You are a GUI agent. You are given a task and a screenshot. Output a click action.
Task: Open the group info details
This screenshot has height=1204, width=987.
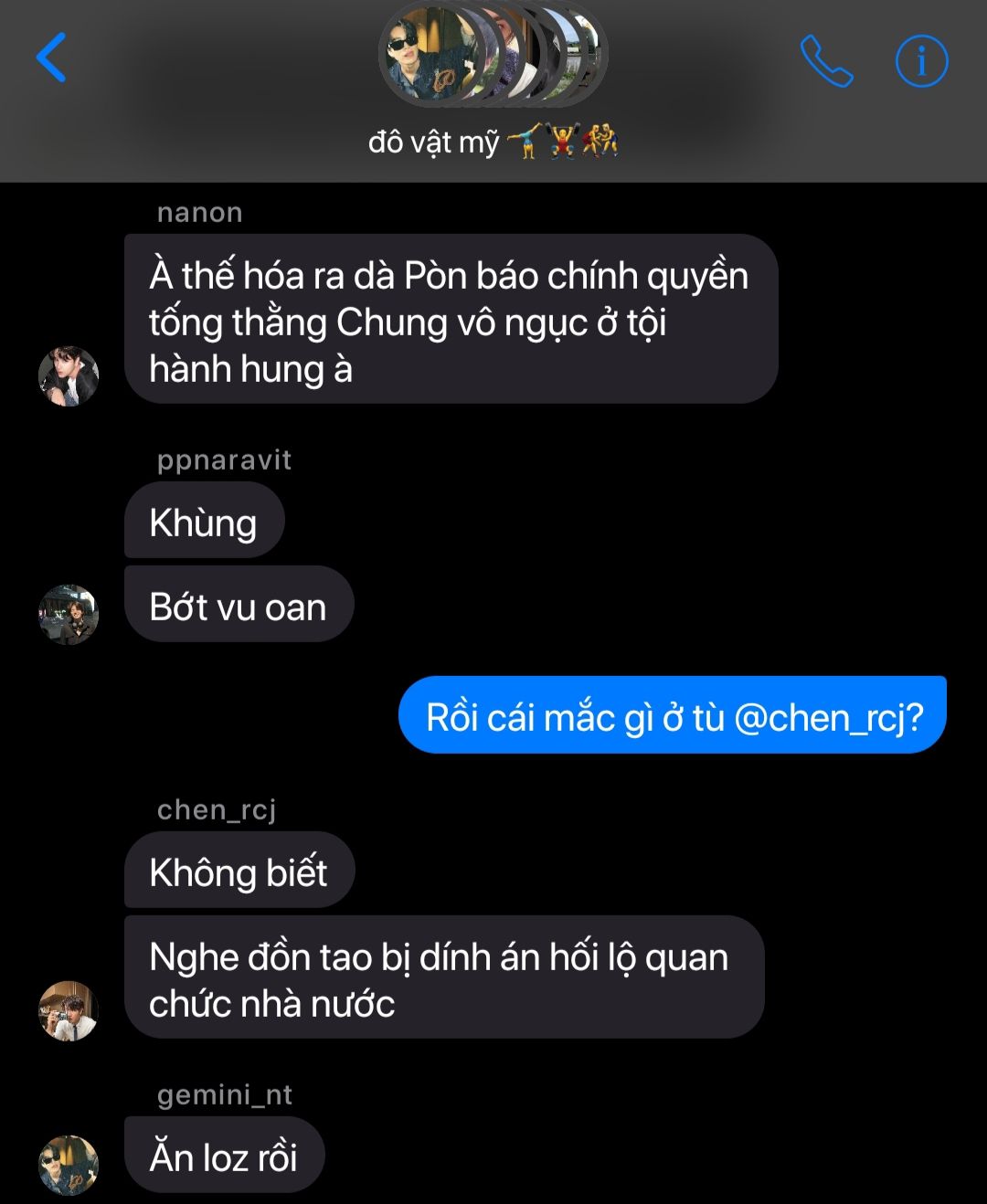pyautogui.click(x=921, y=61)
